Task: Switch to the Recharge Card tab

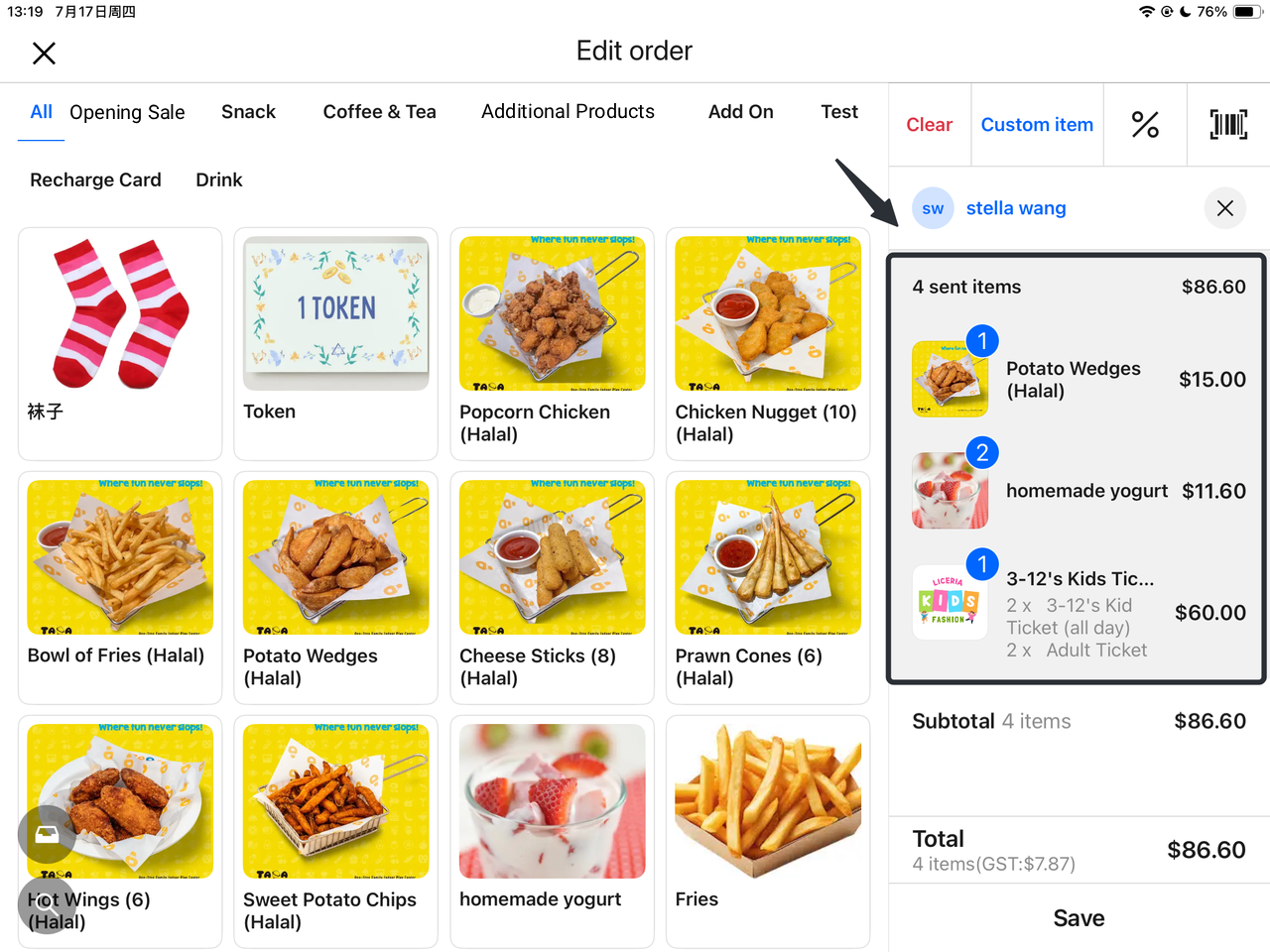Action: (95, 179)
